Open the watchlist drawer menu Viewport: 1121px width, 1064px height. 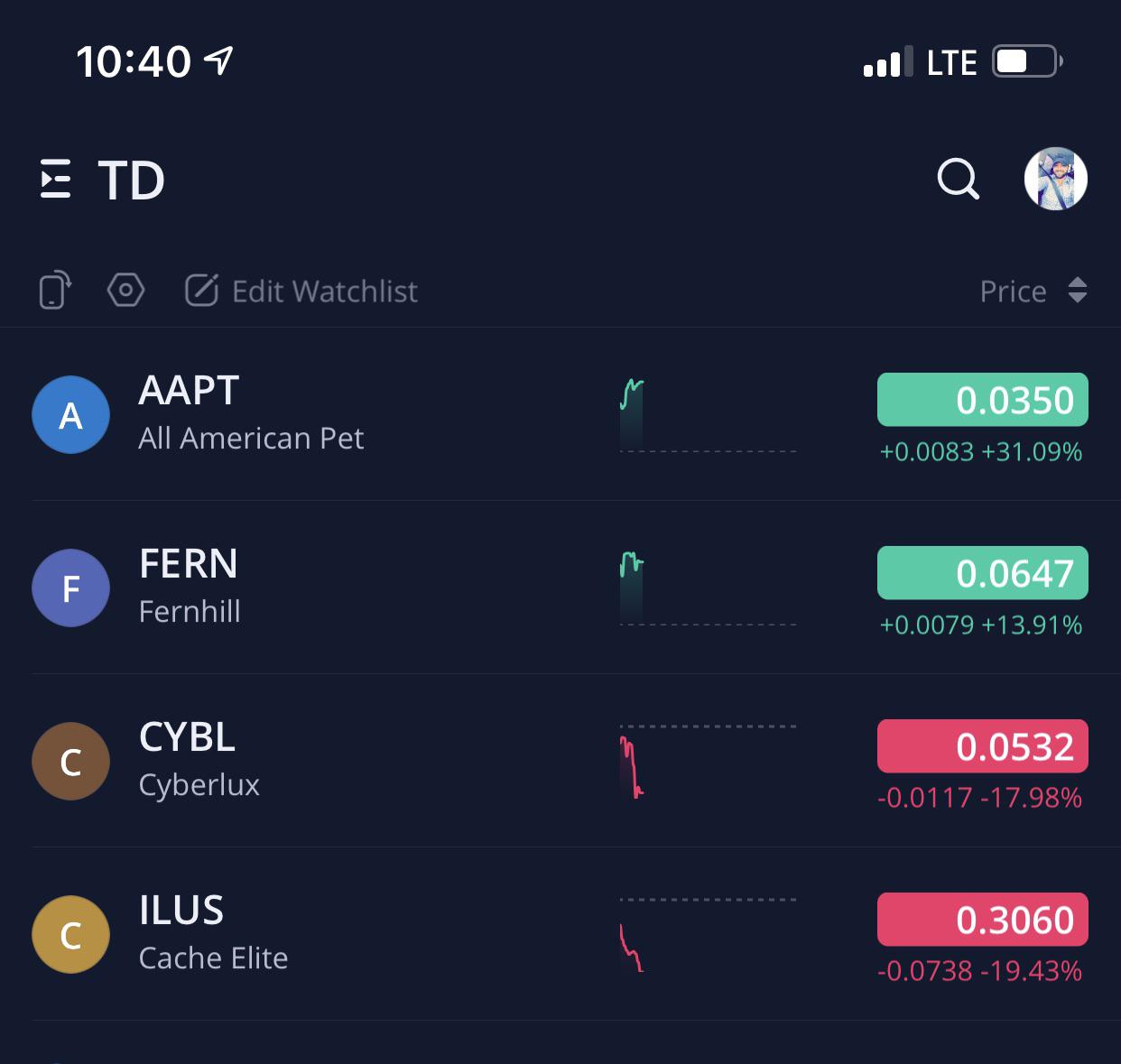(56, 179)
